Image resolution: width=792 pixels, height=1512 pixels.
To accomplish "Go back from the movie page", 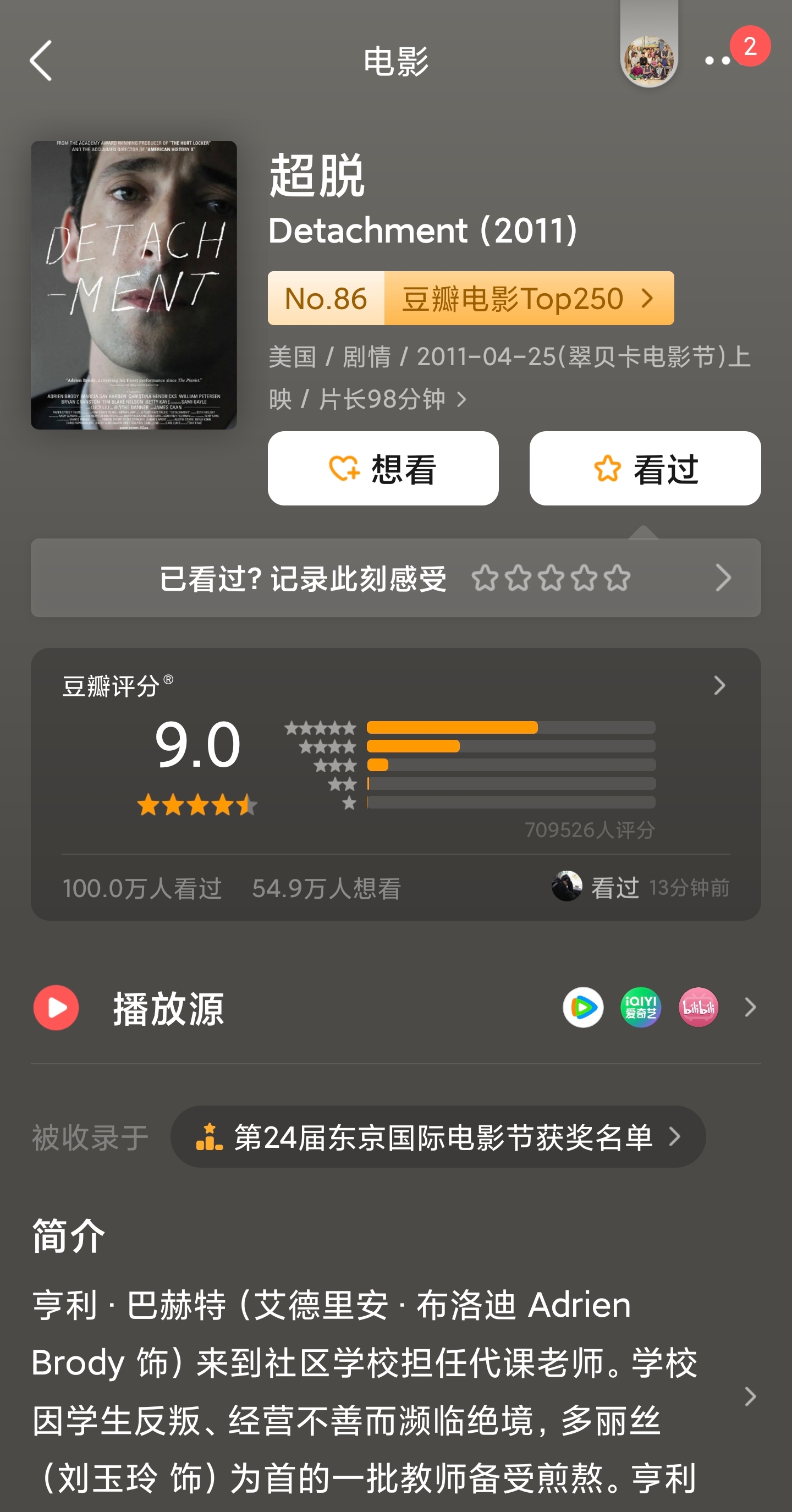I will click(x=41, y=61).
